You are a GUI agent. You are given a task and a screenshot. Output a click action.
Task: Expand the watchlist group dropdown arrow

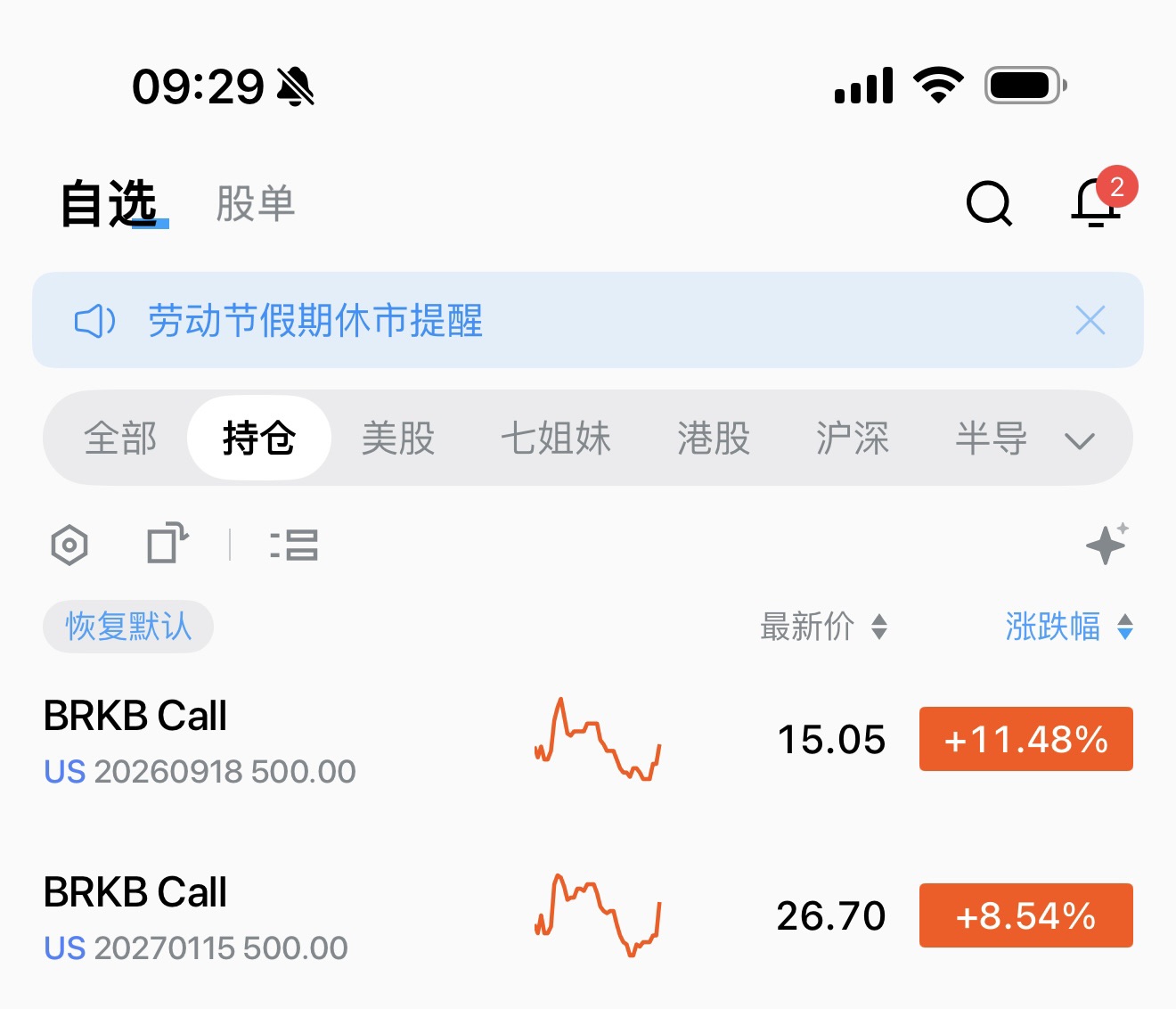click(1080, 440)
